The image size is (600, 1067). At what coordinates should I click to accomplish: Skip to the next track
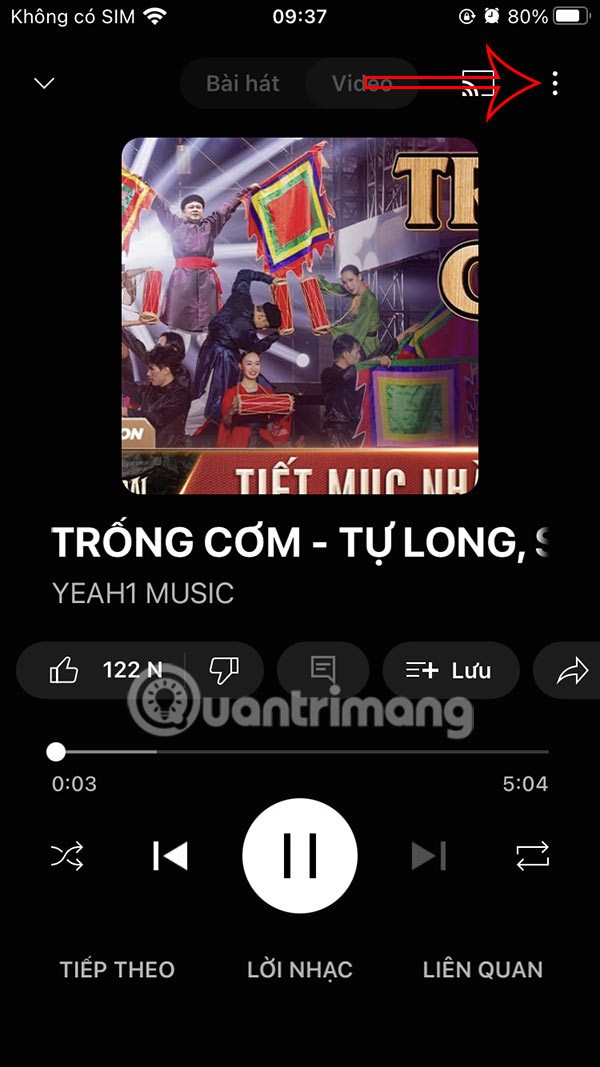coord(429,856)
